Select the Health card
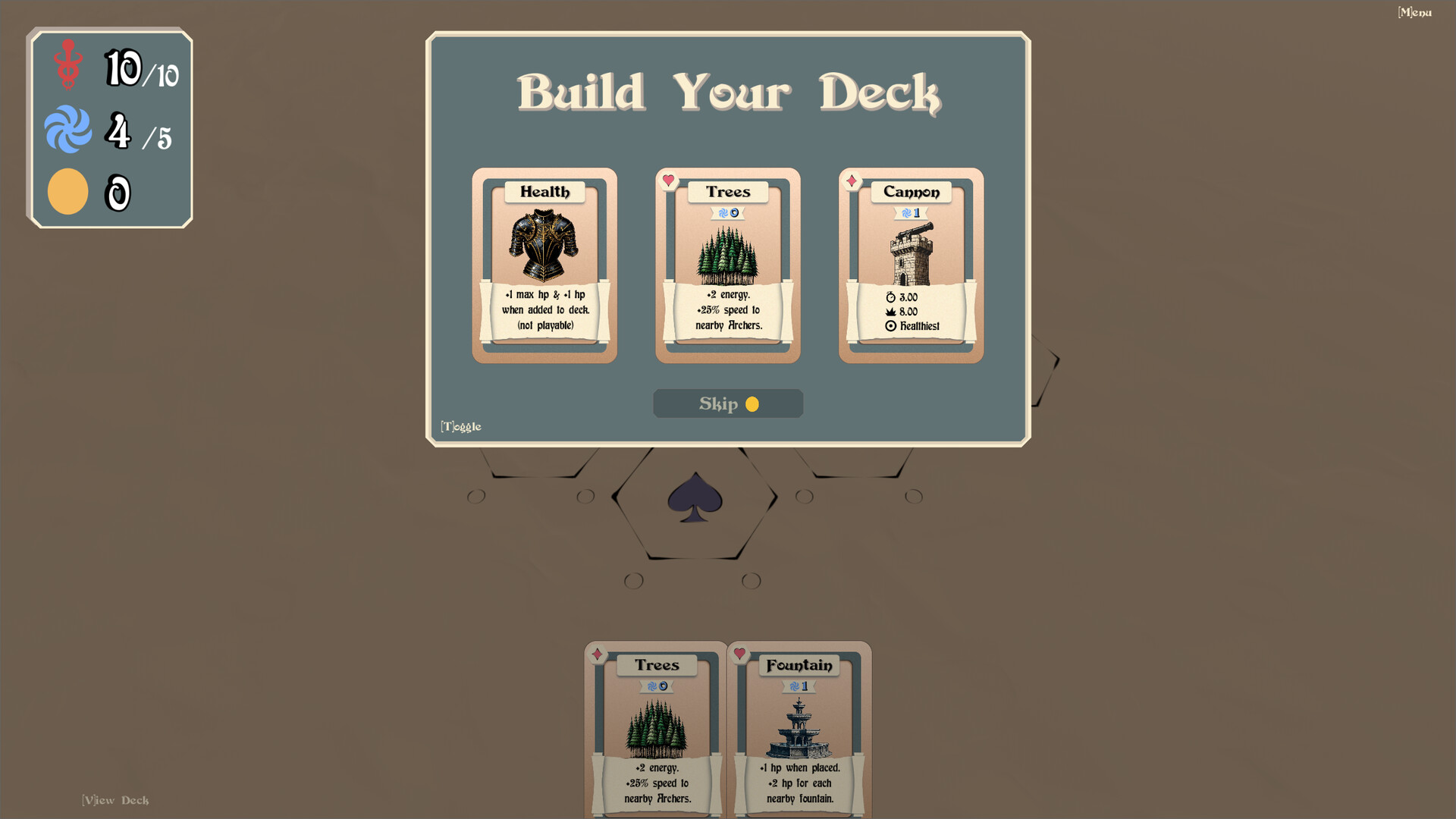1456x819 pixels. (x=544, y=265)
